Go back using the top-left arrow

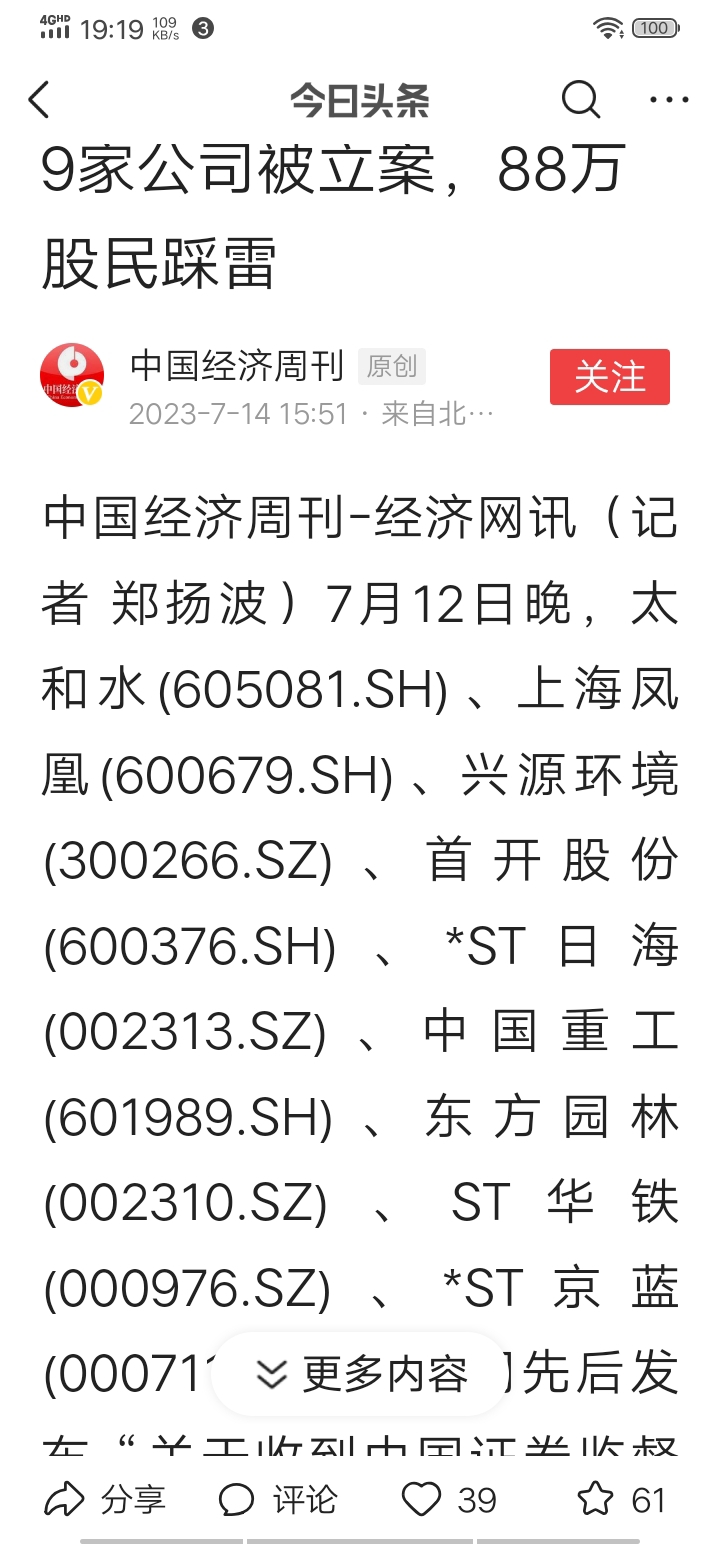tap(39, 100)
